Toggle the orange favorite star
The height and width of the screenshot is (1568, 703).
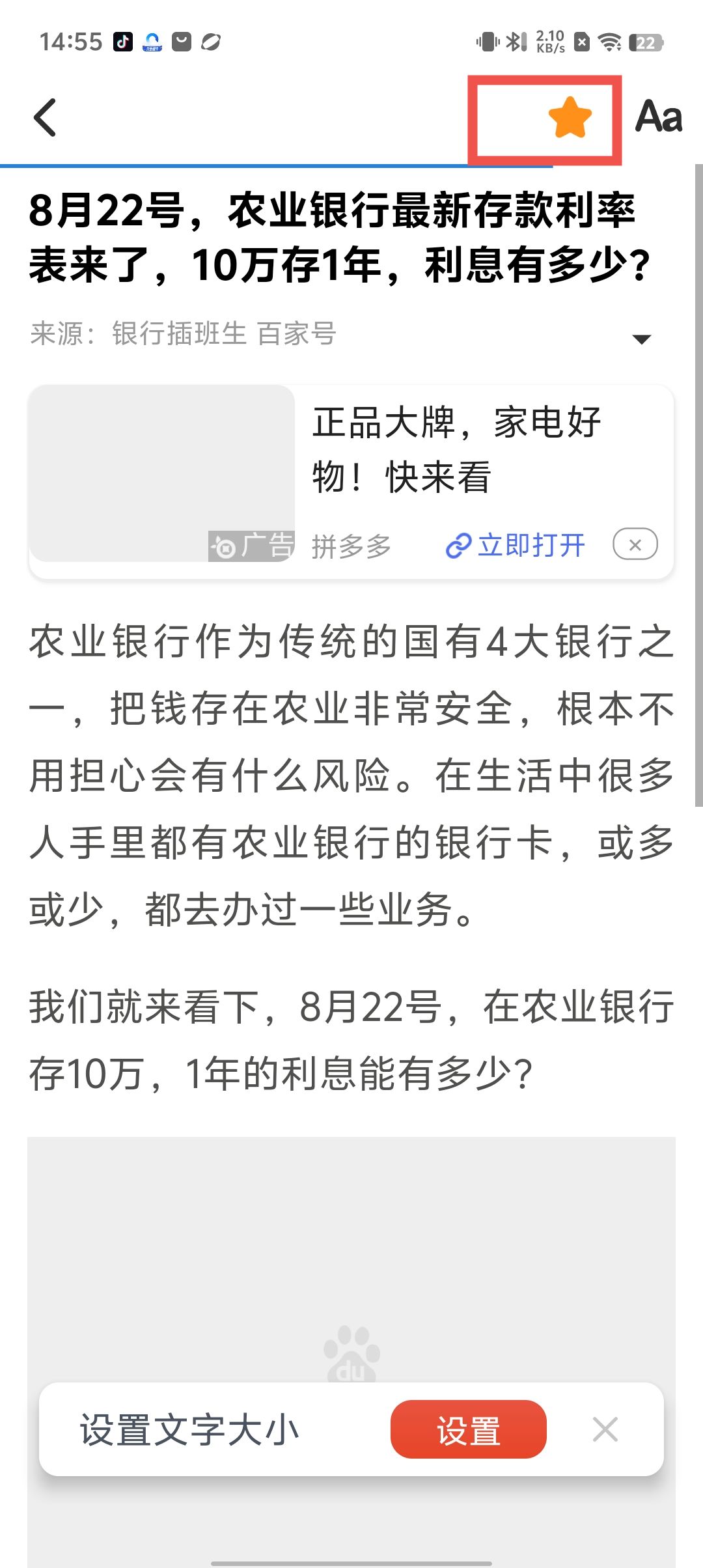tap(570, 118)
